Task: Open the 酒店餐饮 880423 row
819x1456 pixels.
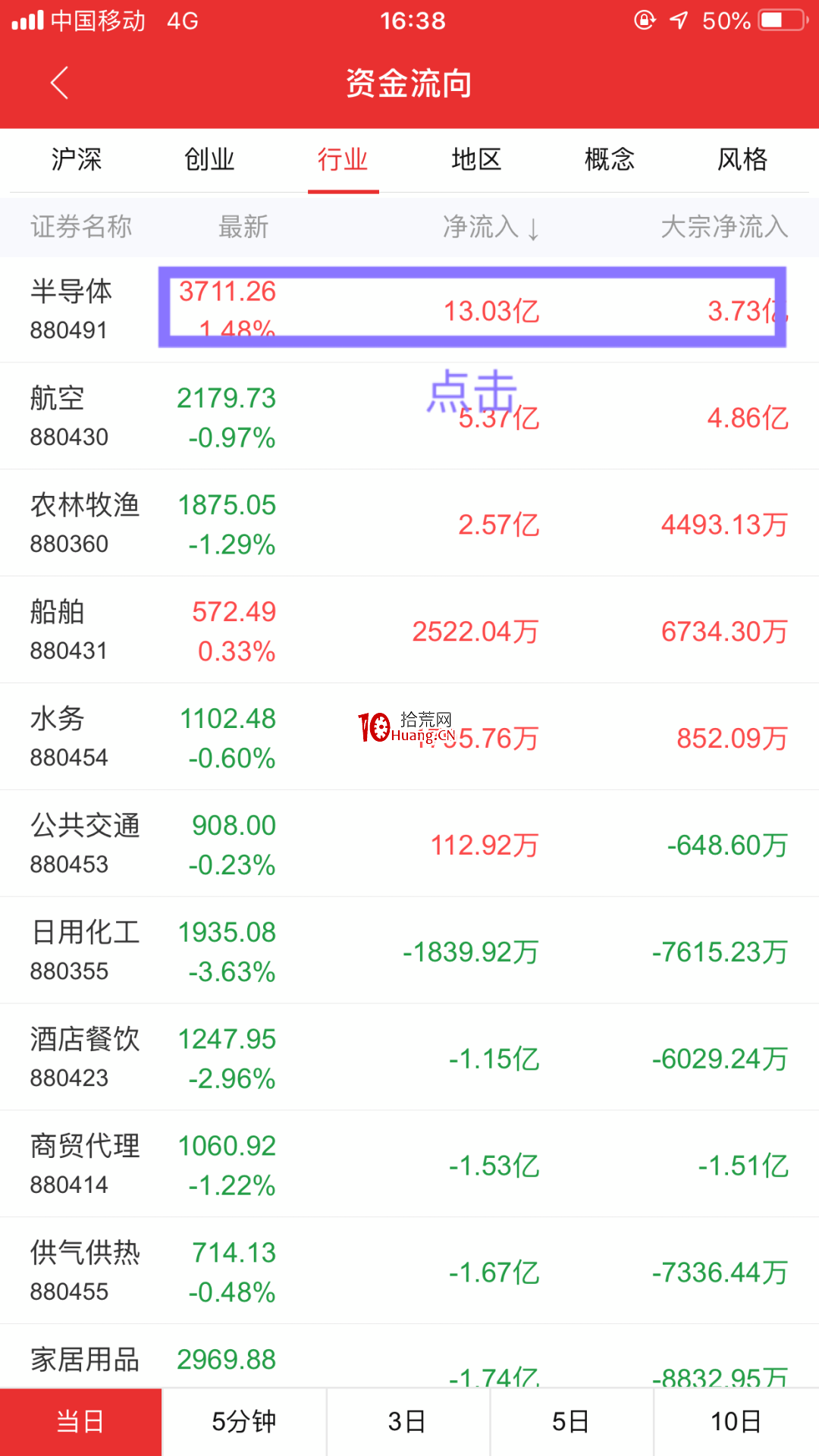Action: (409, 1058)
